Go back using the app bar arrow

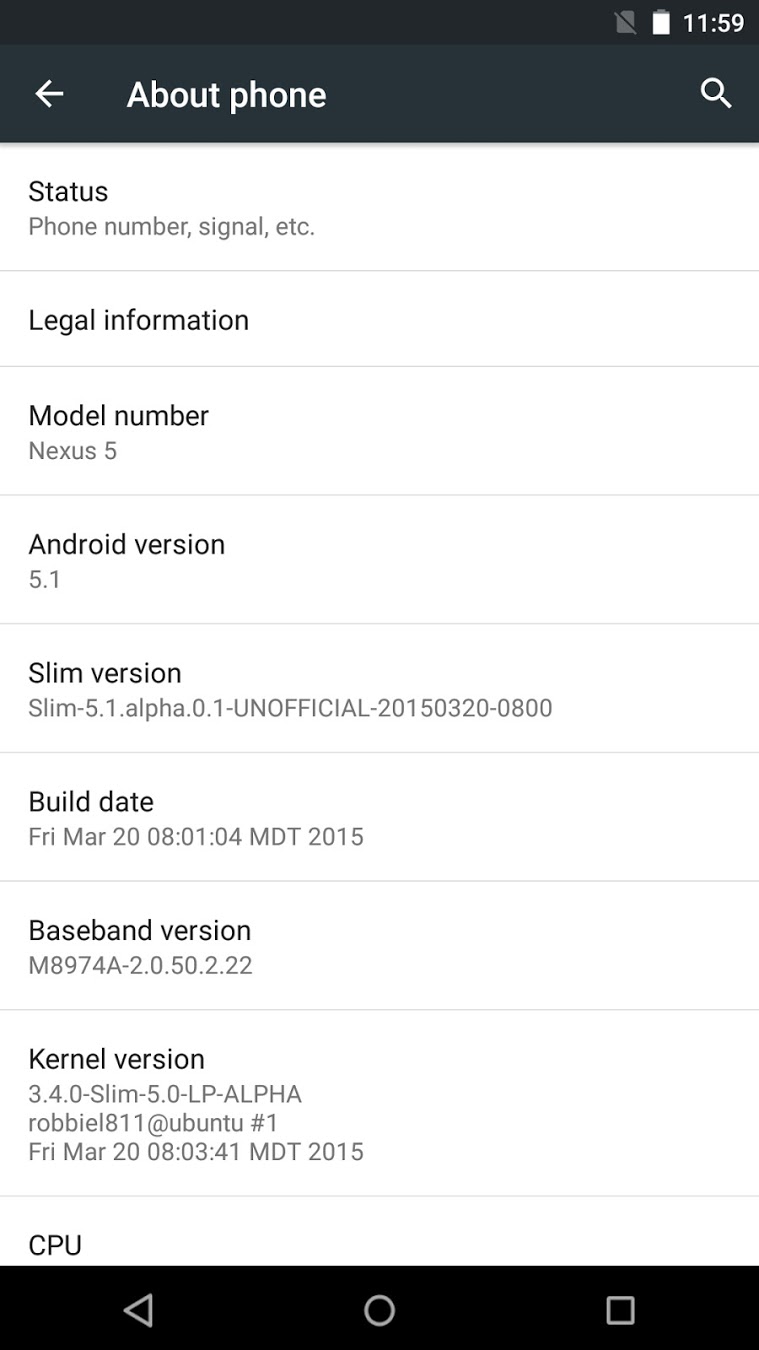[x=49, y=94]
